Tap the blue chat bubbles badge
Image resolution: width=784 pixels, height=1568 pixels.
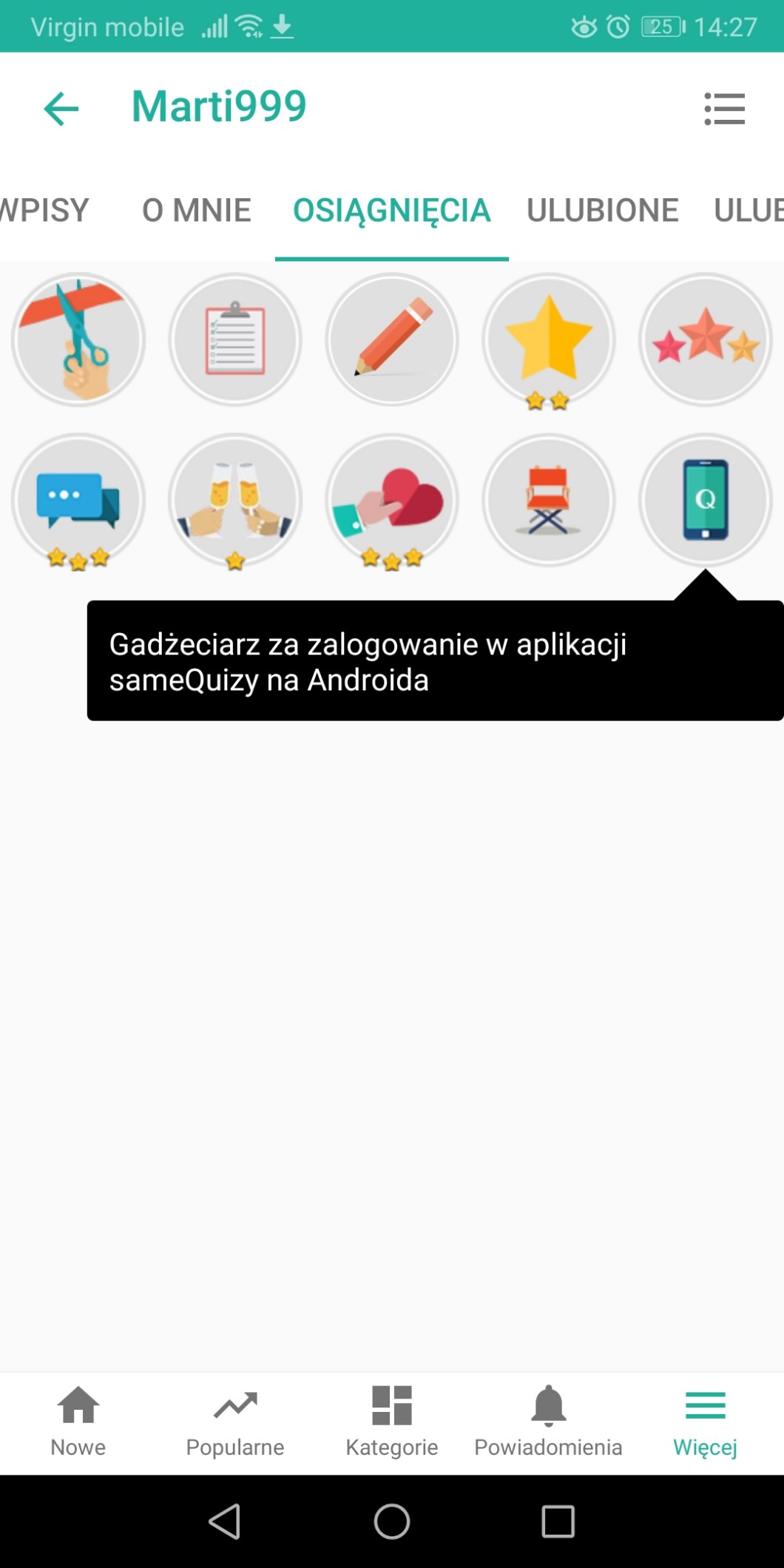pos(78,500)
